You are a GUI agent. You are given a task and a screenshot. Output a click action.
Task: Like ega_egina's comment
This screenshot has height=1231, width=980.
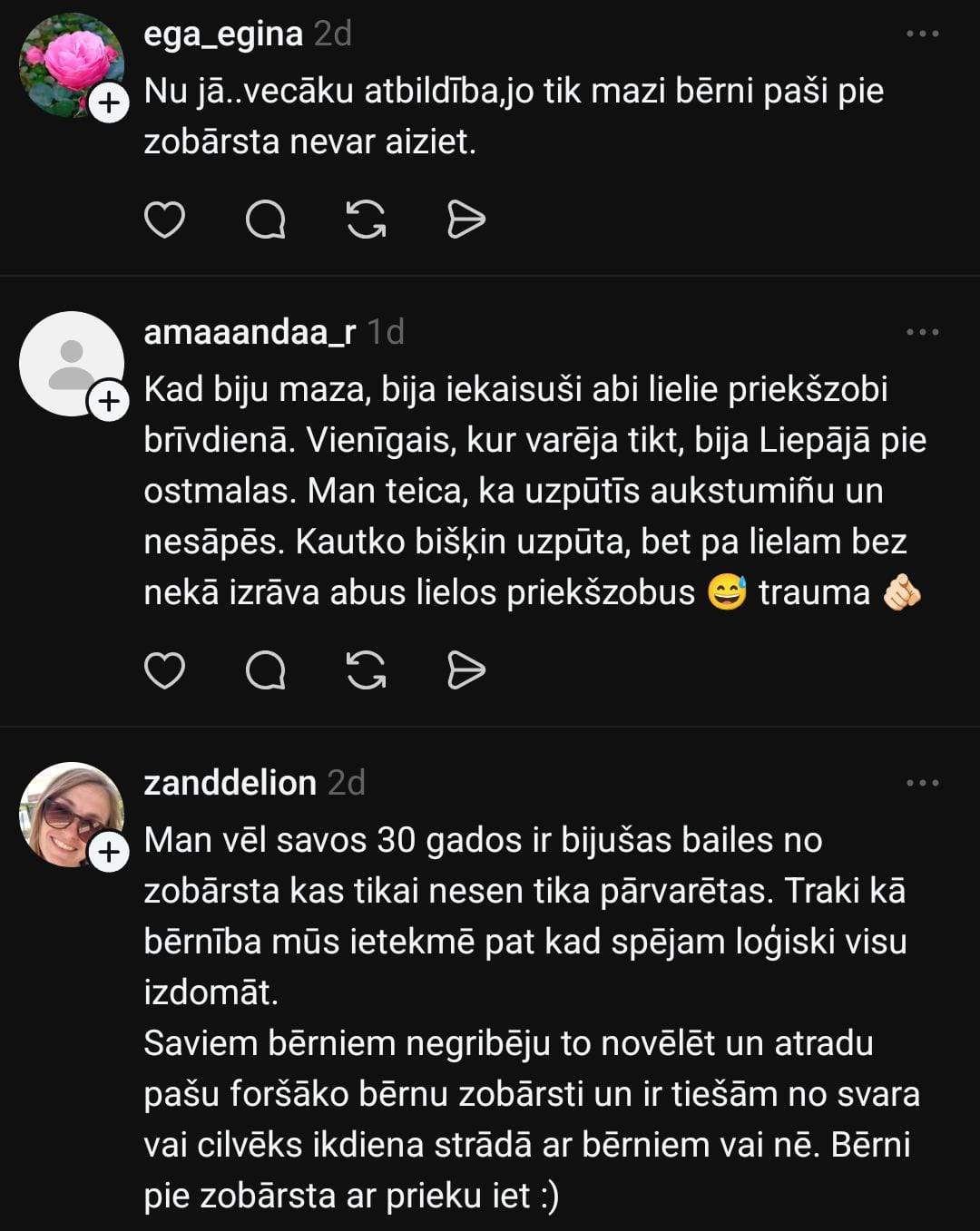point(164,220)
